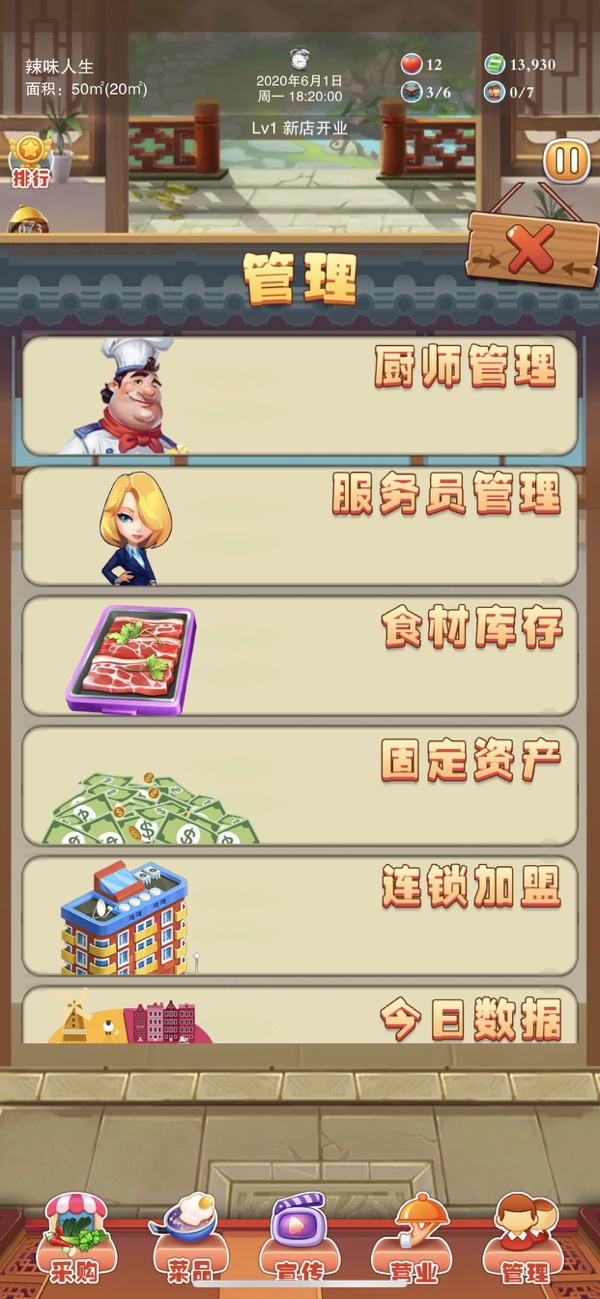This screenshot has height=1299, width=600.
Task: Open the 排行 ranking button
Action: coord(31,163)
